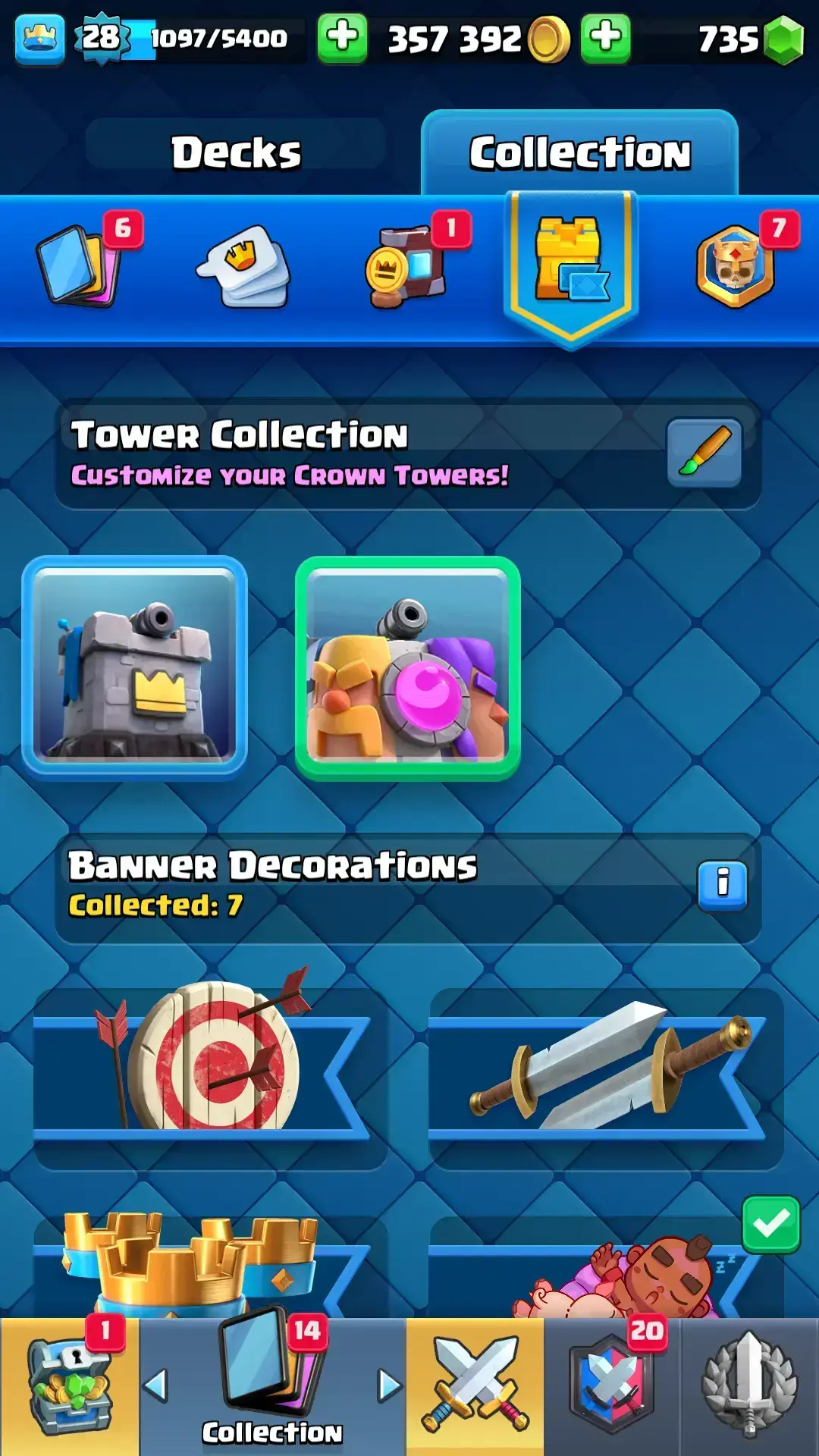Open the emotes section
The height and width of the screenshot is (1456, 819).
[244, 267]
